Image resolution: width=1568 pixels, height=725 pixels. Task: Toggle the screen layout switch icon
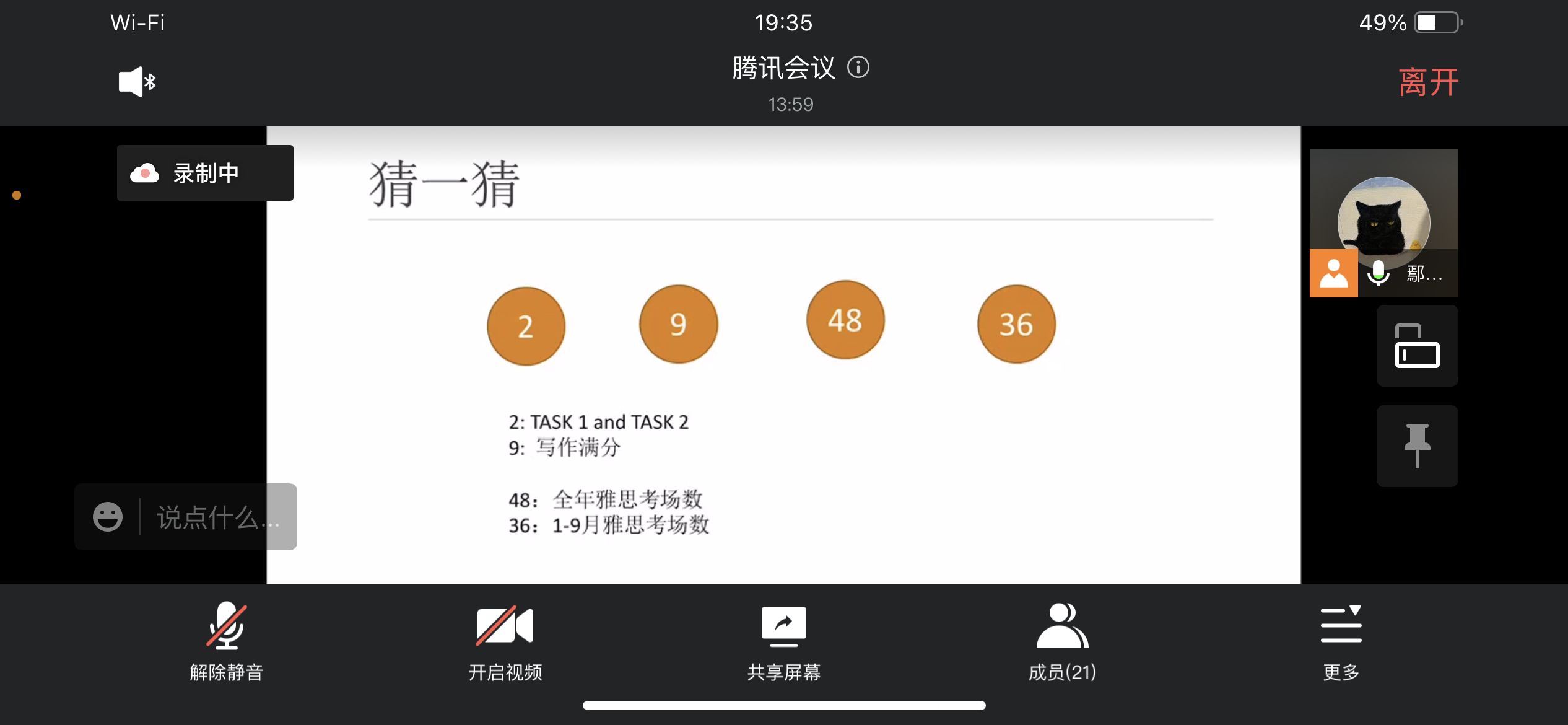(1417, 346)
